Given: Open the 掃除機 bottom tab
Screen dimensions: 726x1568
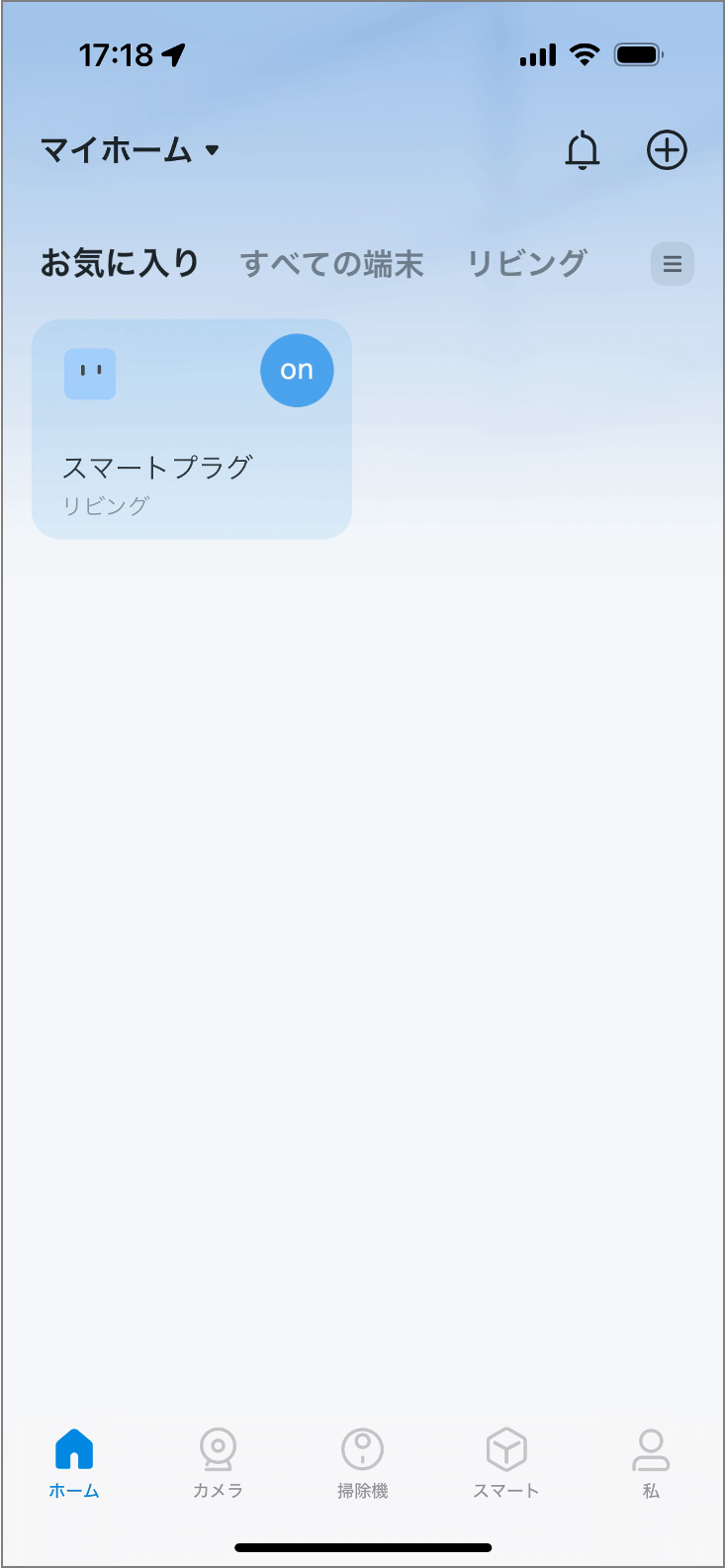Looking at the screenshot, I should coord(363,1463).
